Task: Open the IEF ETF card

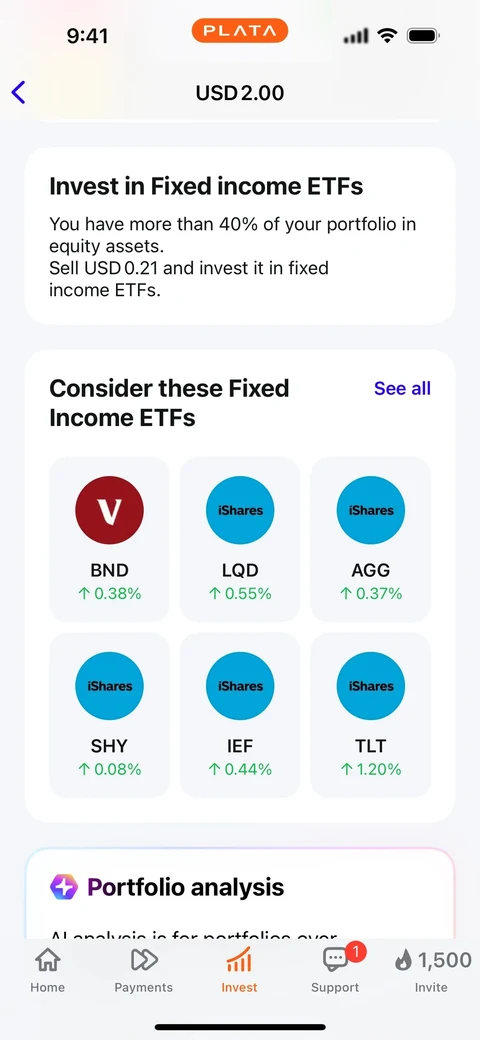Action: [x=239, y=715]
